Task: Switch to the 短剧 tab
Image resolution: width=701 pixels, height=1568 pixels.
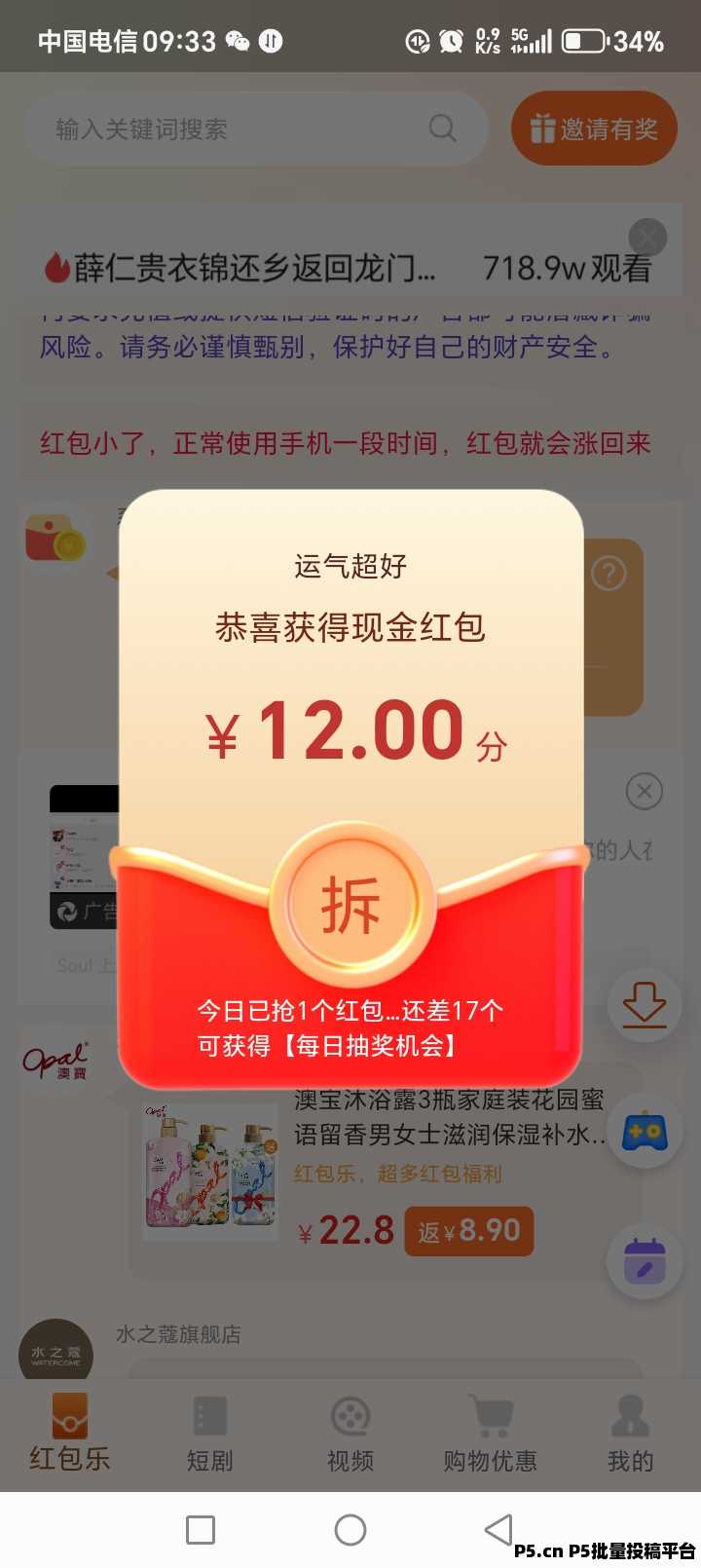Action: click(209, 1434)
